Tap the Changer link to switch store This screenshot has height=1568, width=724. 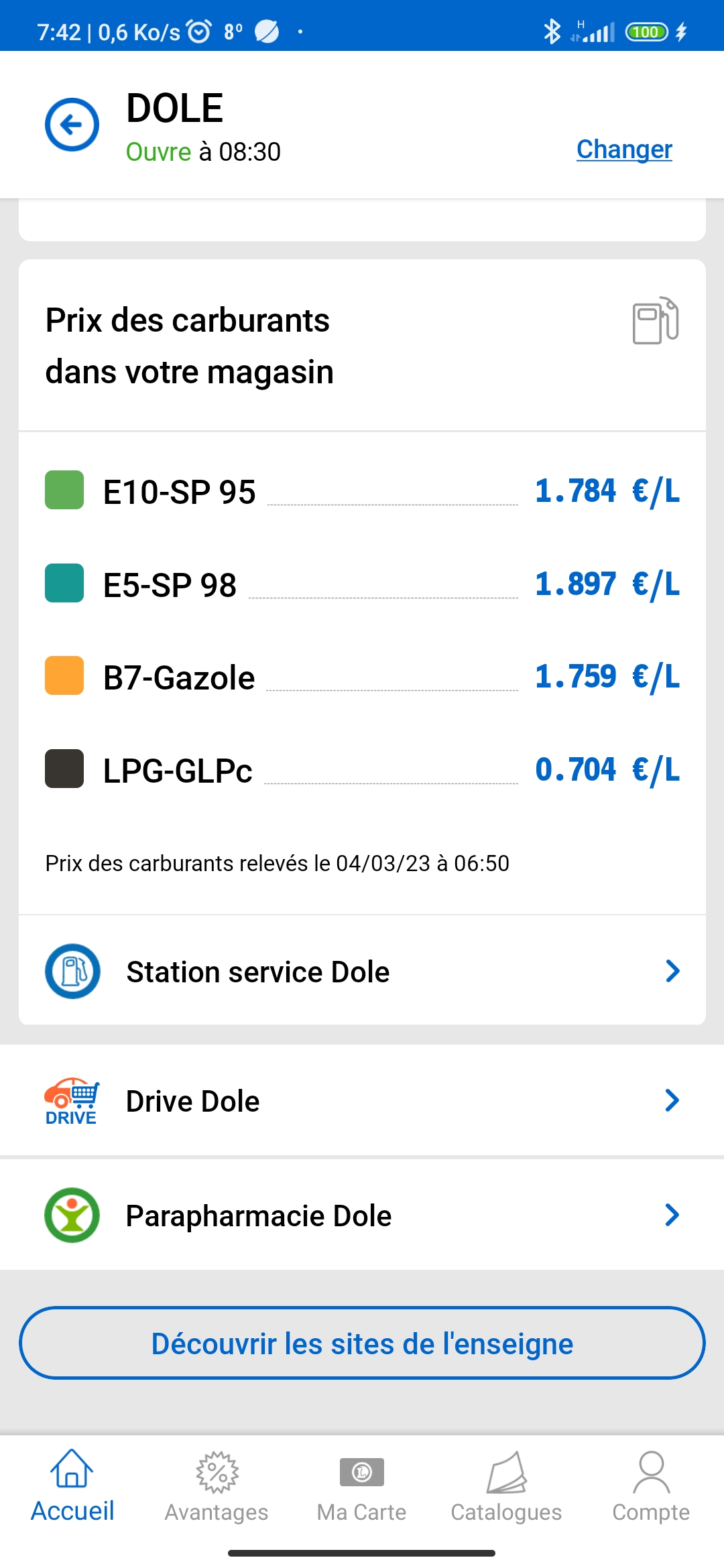click(624, 149)
